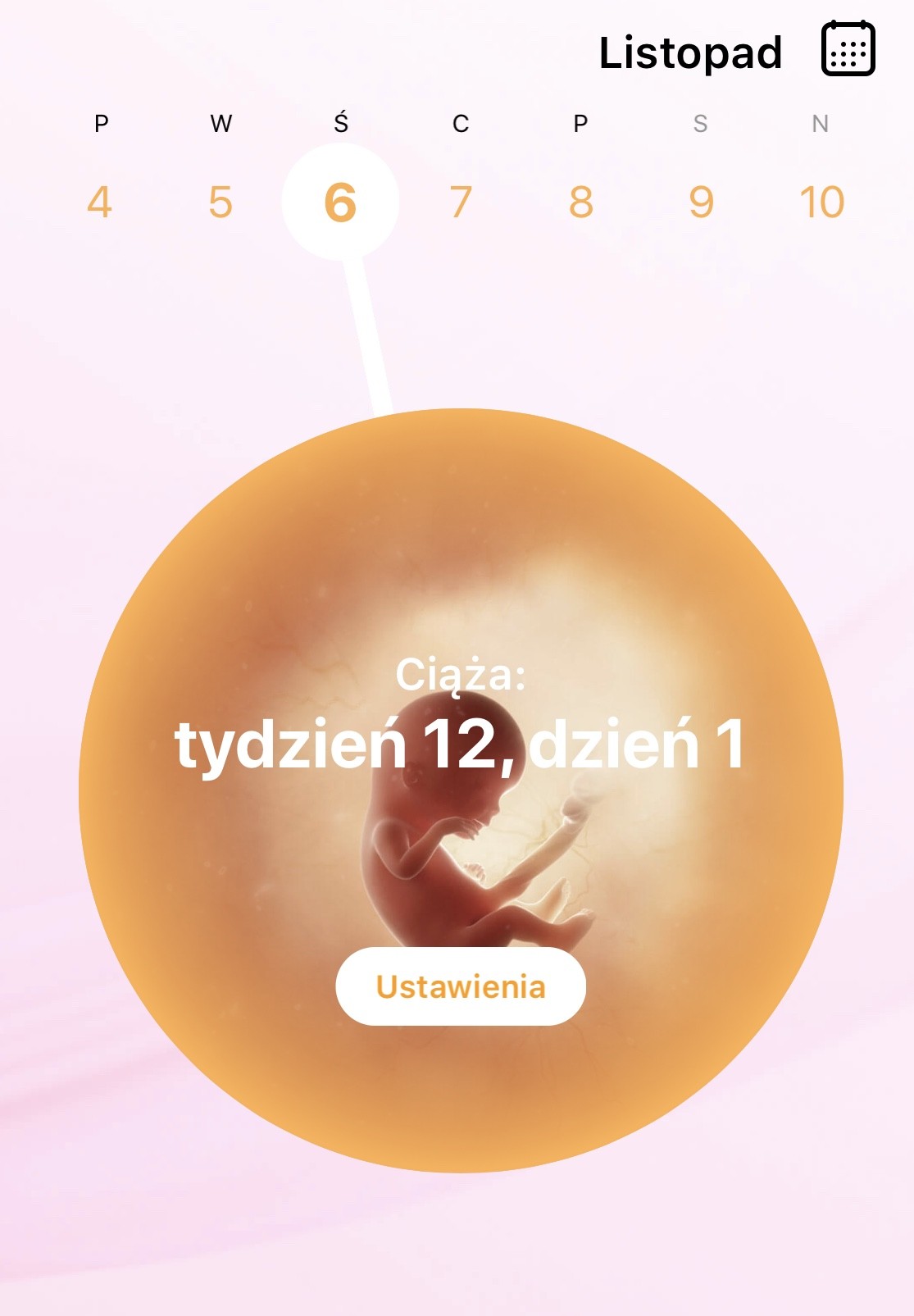Select day 5 in the week strip
Image resolution: width=914 pixels, height=1316 pixels.
(221, 202)
